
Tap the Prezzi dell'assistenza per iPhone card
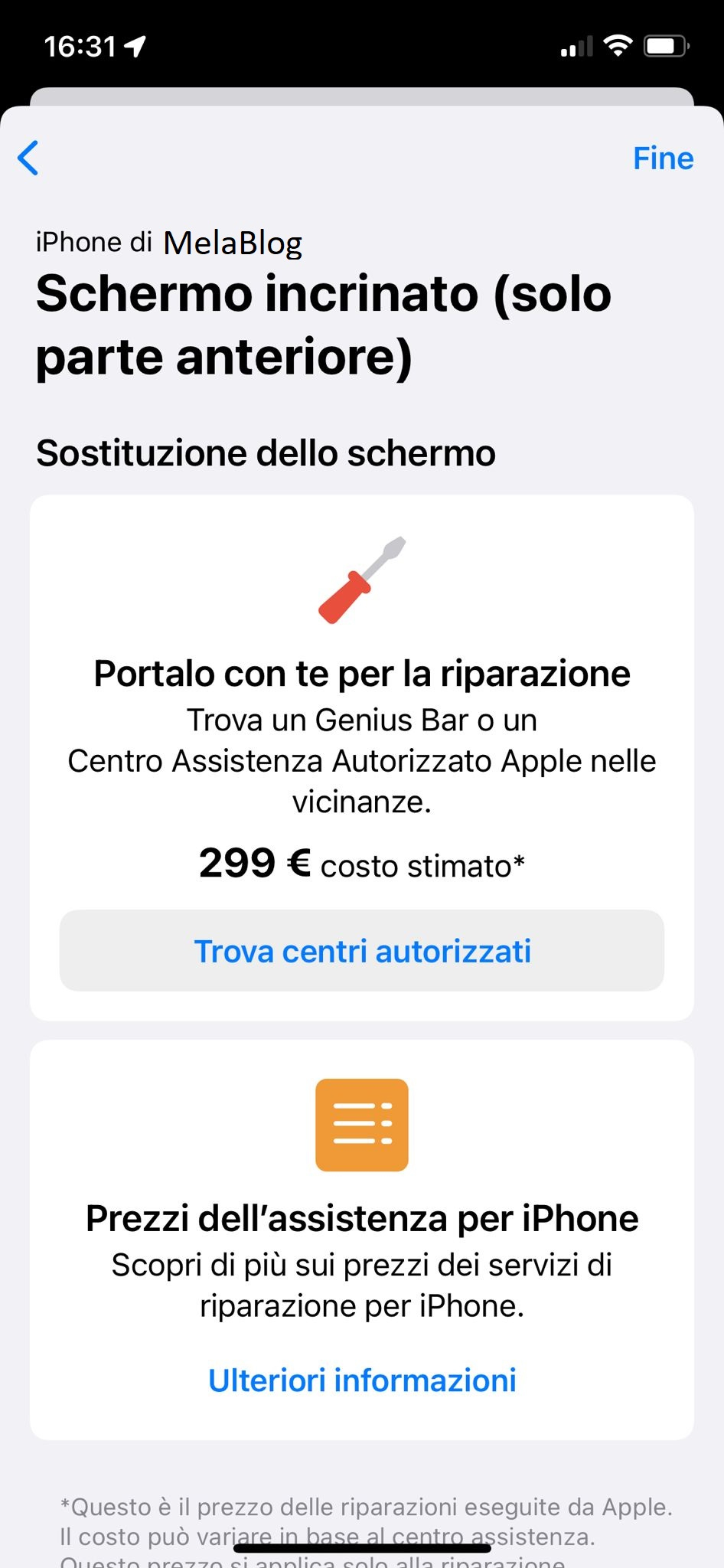[x=362, y=1218]
